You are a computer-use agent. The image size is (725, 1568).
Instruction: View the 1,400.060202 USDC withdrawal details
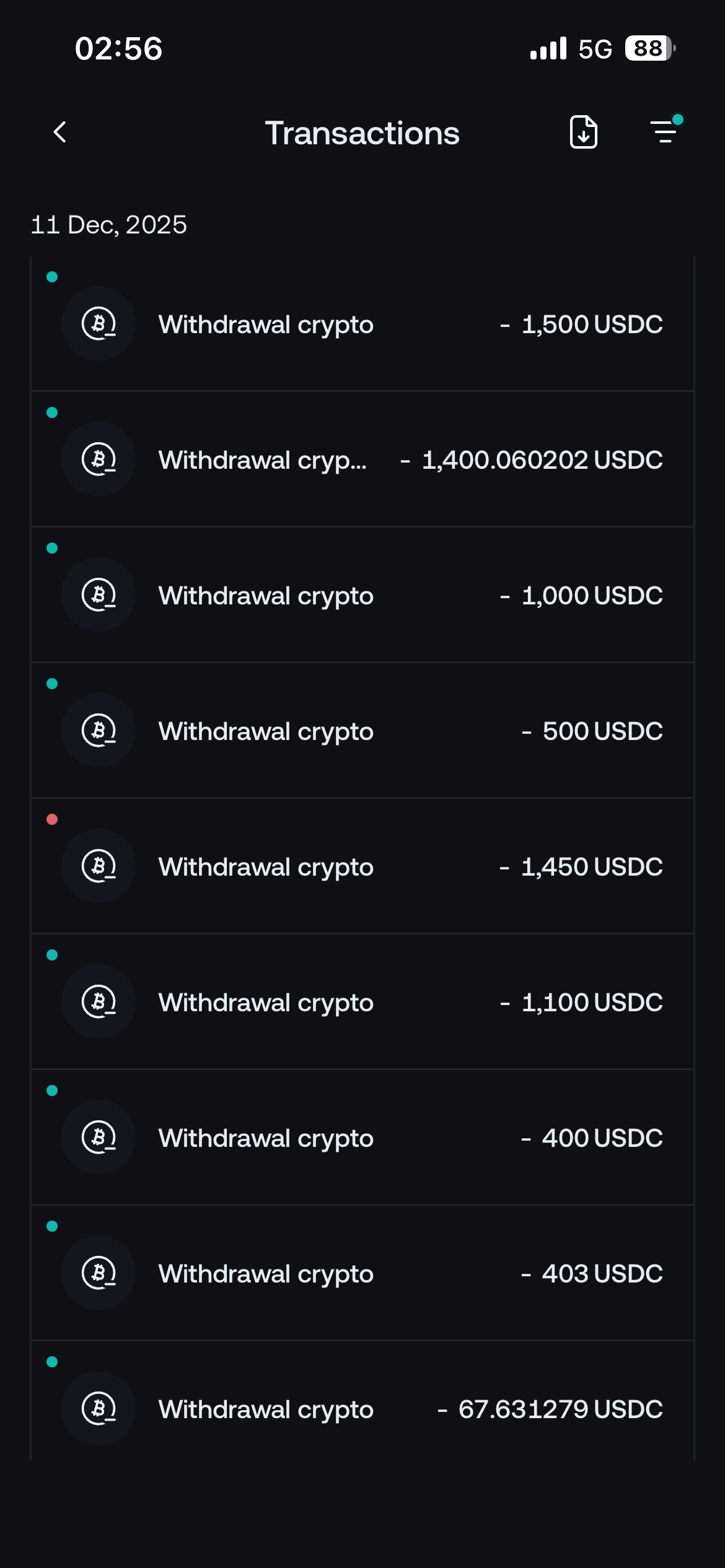(362, 460)
